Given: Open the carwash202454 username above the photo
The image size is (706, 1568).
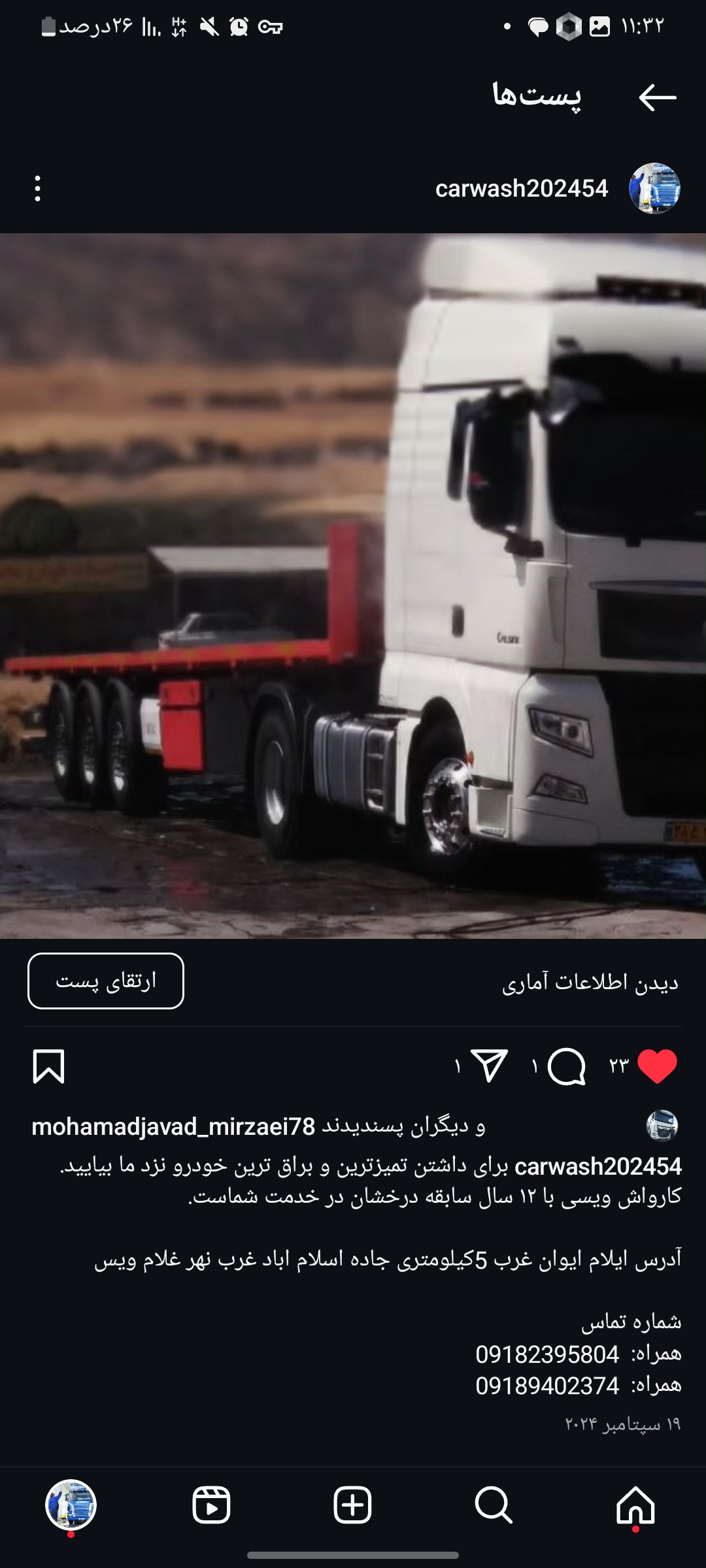Looking at the screenshot, I should point(522,189).
